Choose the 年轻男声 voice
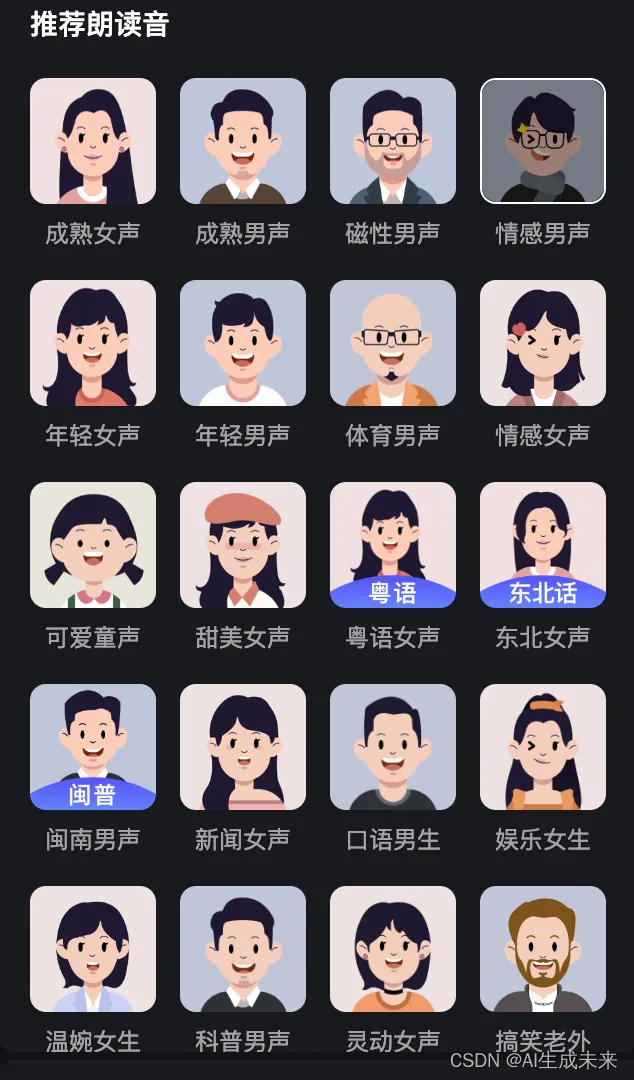The height and width of the screenshot is (1080, 634). point(243,343)
